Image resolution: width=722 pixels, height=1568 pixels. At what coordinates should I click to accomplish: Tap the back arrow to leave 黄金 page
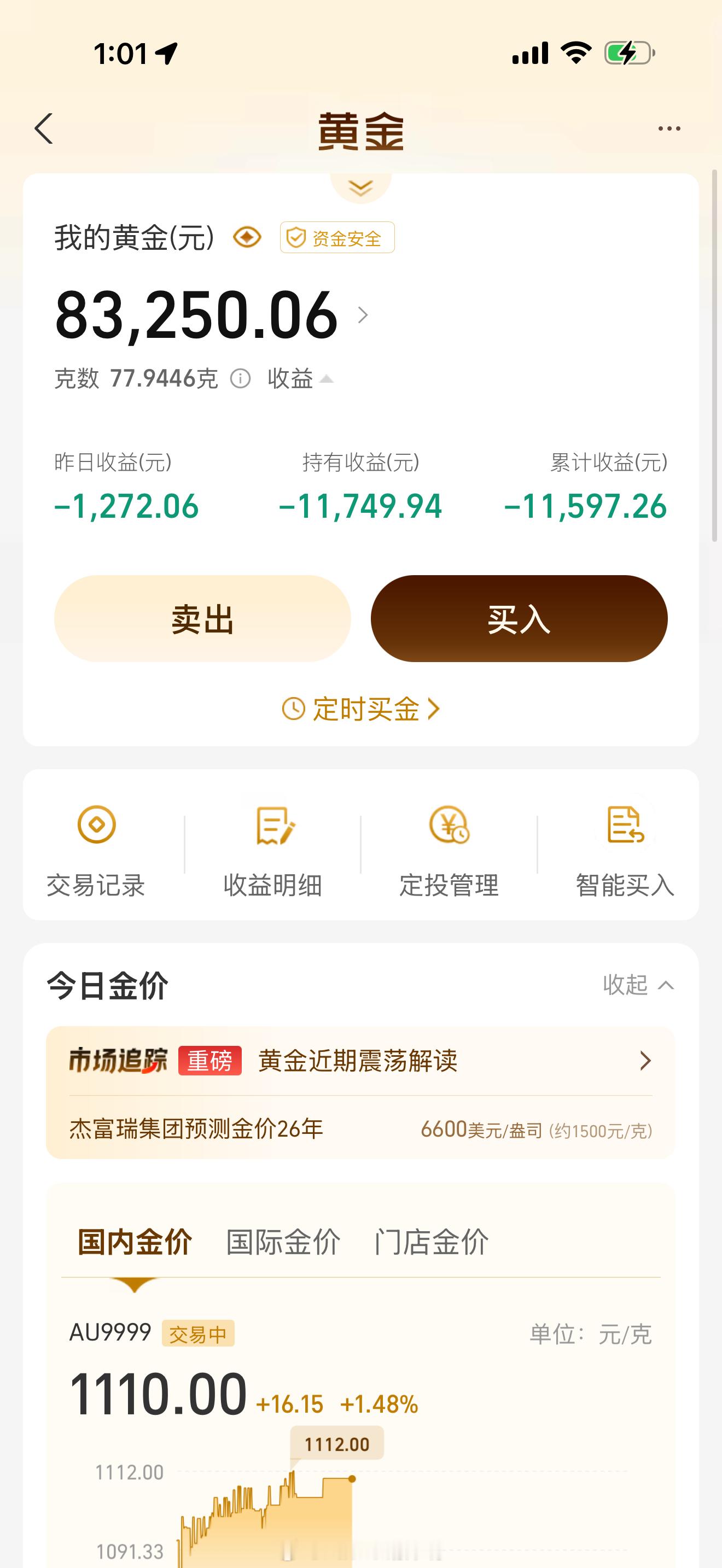coord(43,128)
